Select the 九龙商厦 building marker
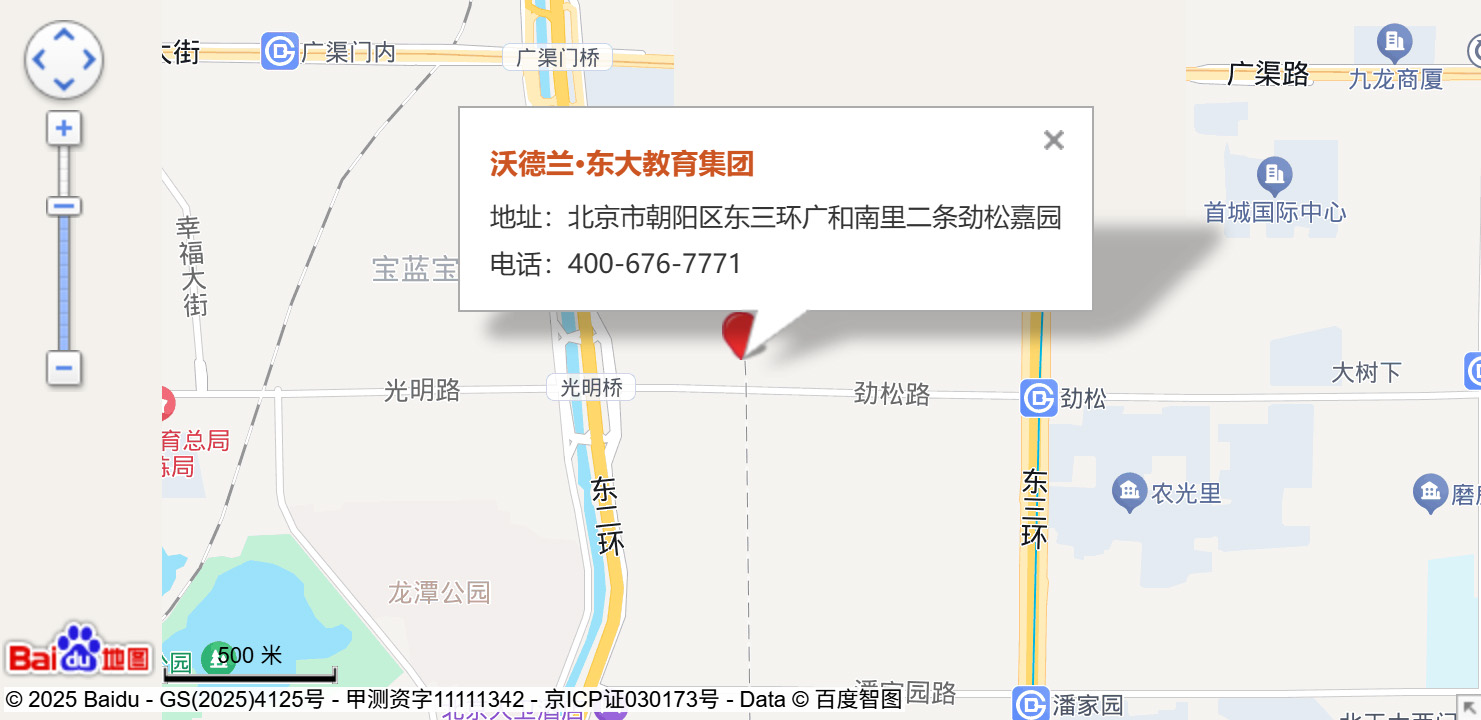The image size is (1481, 720). point(1394,42)
